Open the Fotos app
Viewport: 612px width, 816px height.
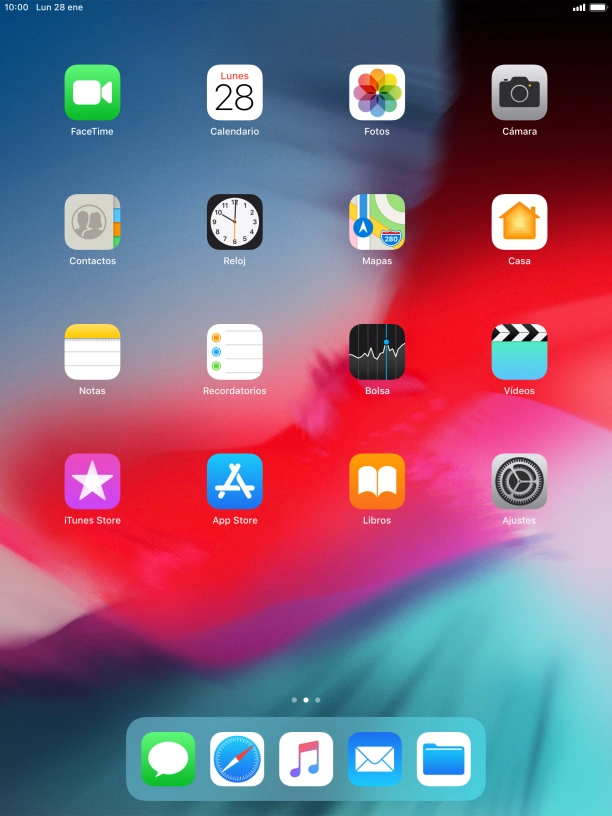[x=377, y=93]
